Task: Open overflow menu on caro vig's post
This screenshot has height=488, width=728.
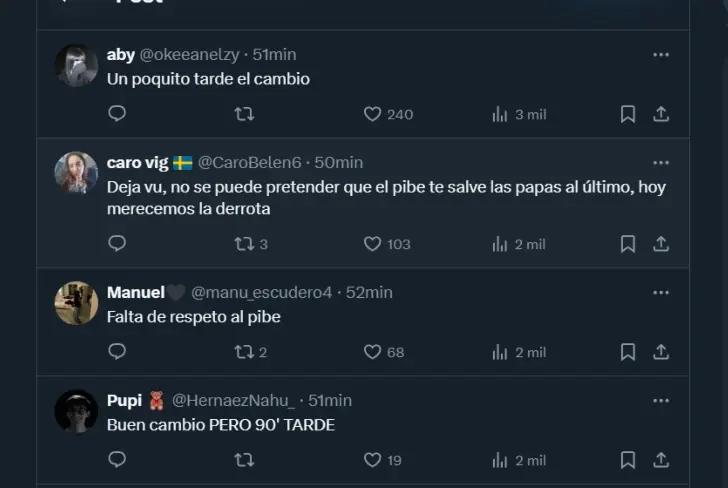Action: [x=660, y=163]
